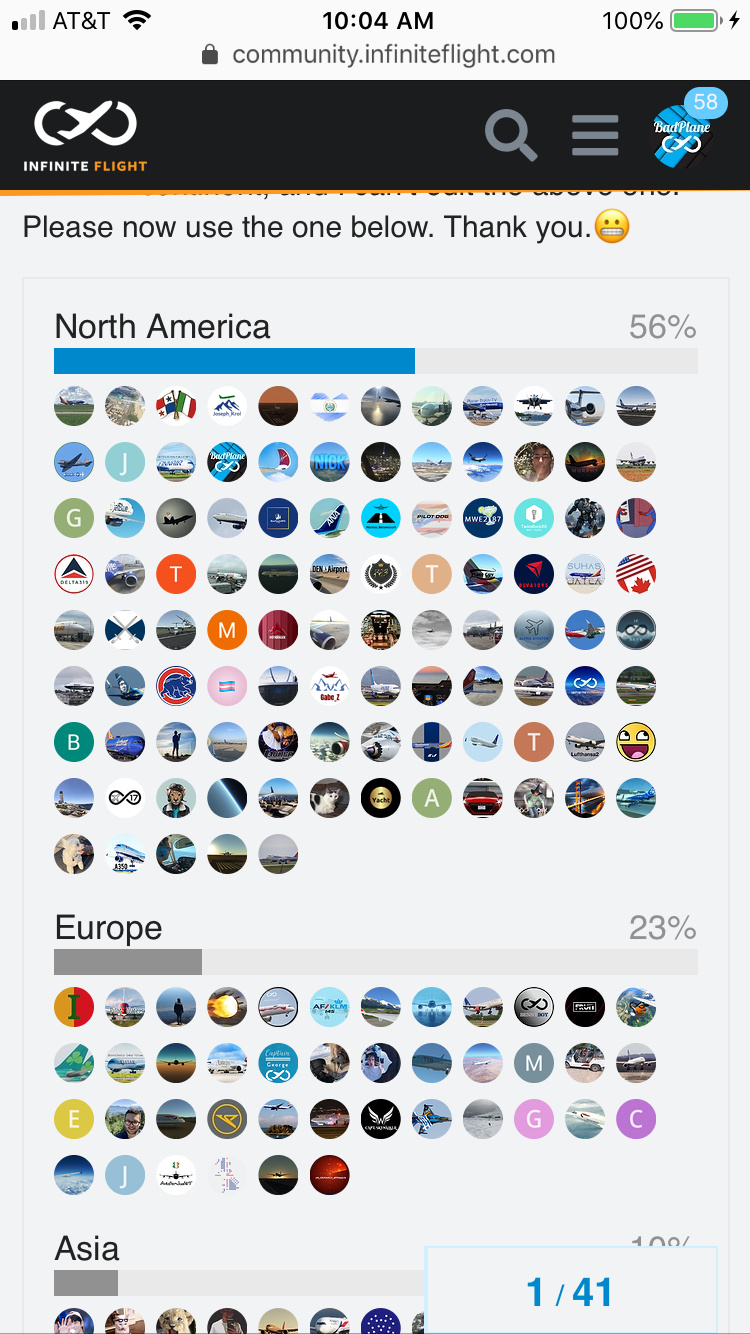Image resolution: width=750 pixels, height=1334 pixels.
Task: View Europe voter with purple C avatar
Action: point(636,1120)
